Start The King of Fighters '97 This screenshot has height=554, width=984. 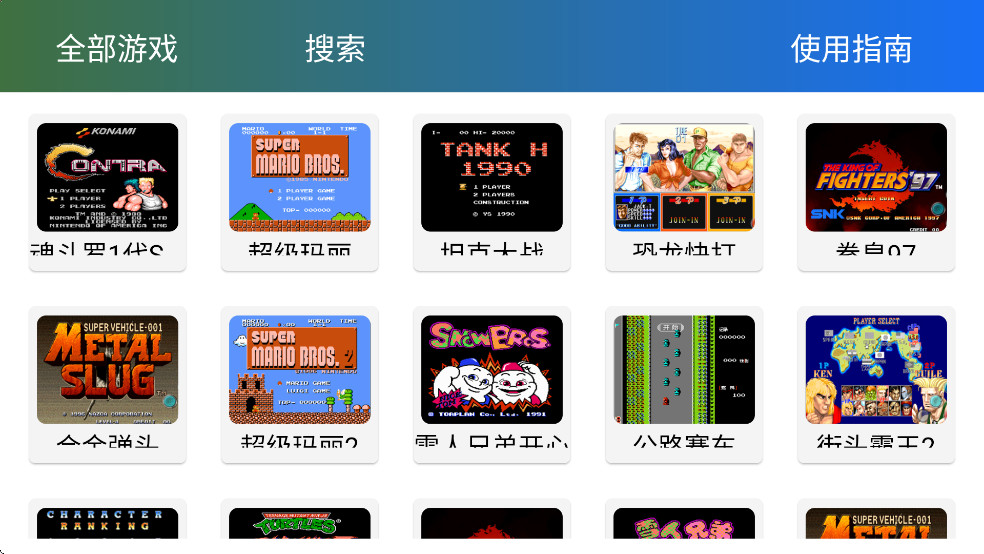pyautogui.click(x=876, y=190)
